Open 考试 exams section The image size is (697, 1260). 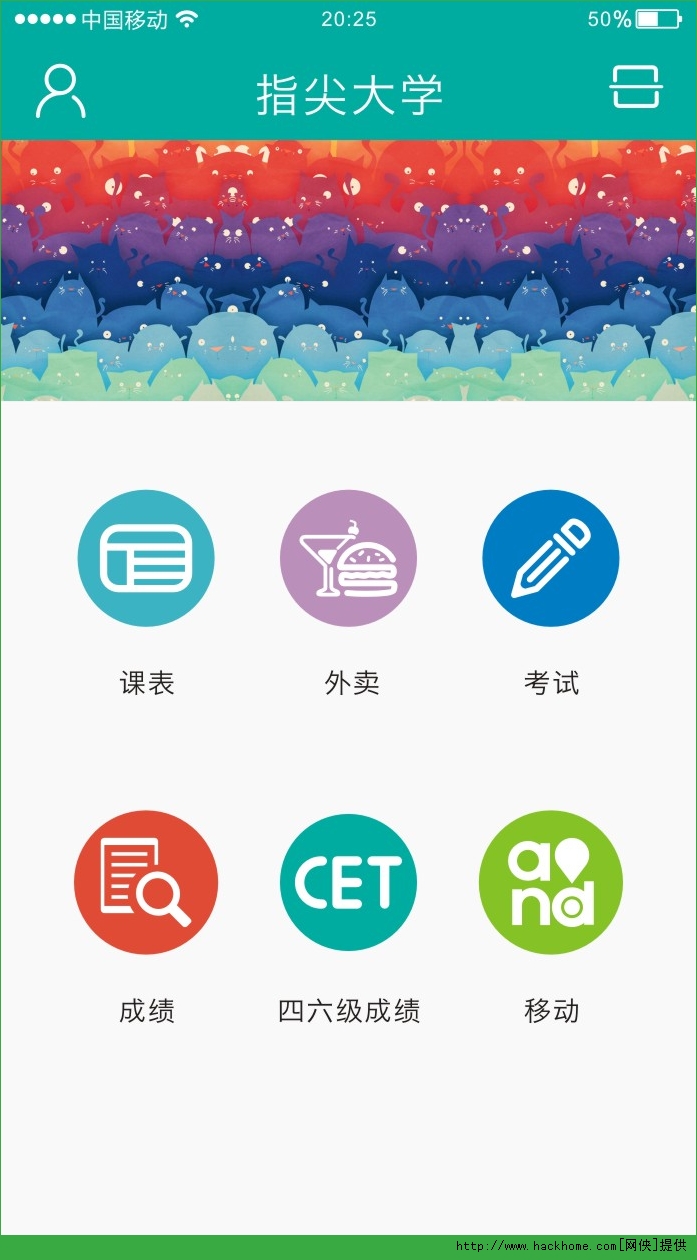click(x=551, y=558)
